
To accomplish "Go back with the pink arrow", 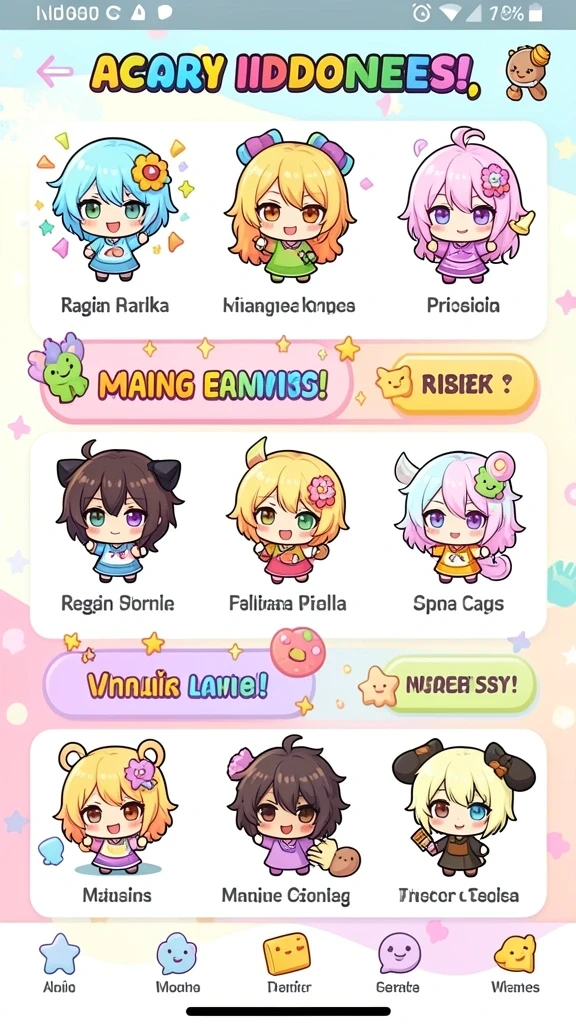I will [54, 71].
